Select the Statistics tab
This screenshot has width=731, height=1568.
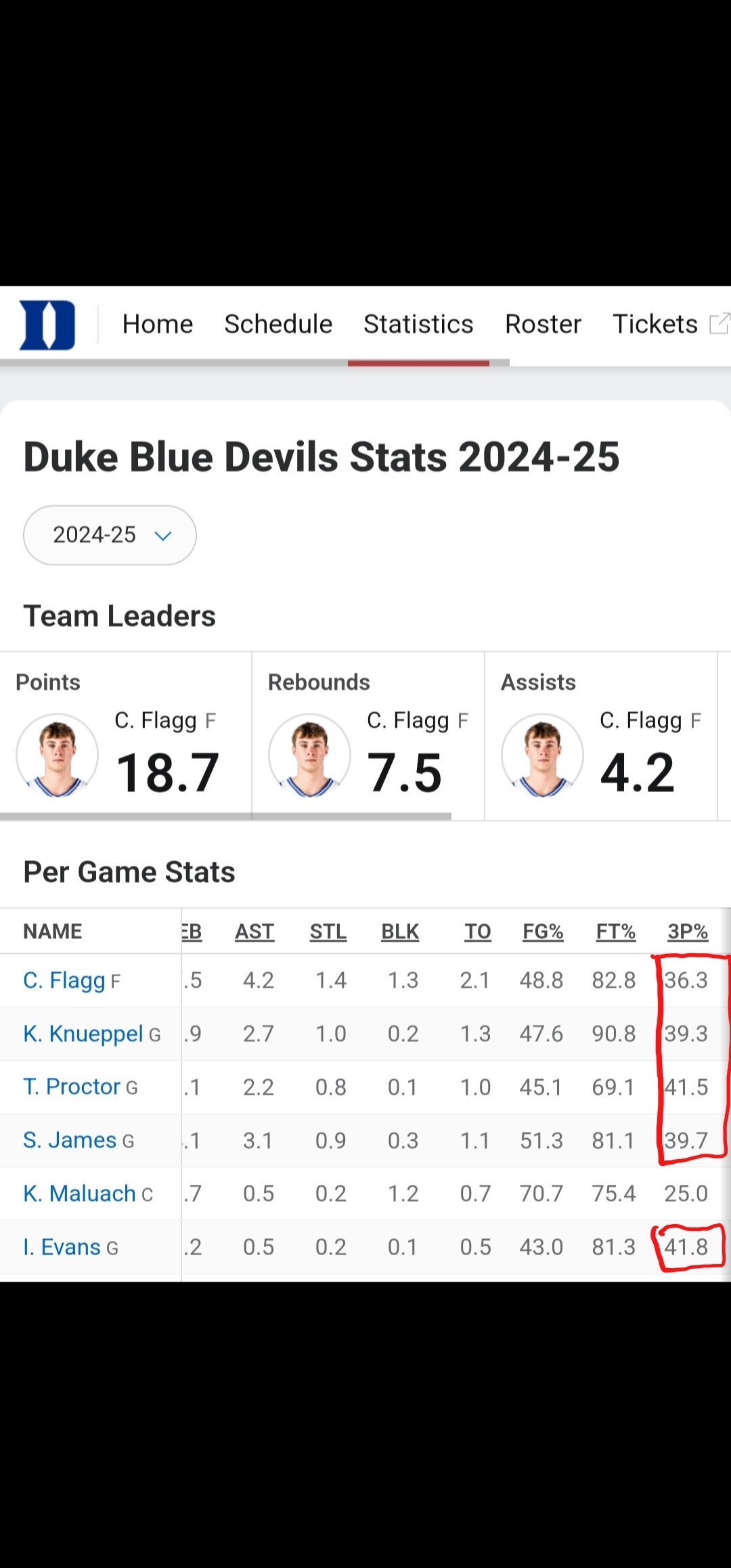pyautogui.click(x=418, y=324)
